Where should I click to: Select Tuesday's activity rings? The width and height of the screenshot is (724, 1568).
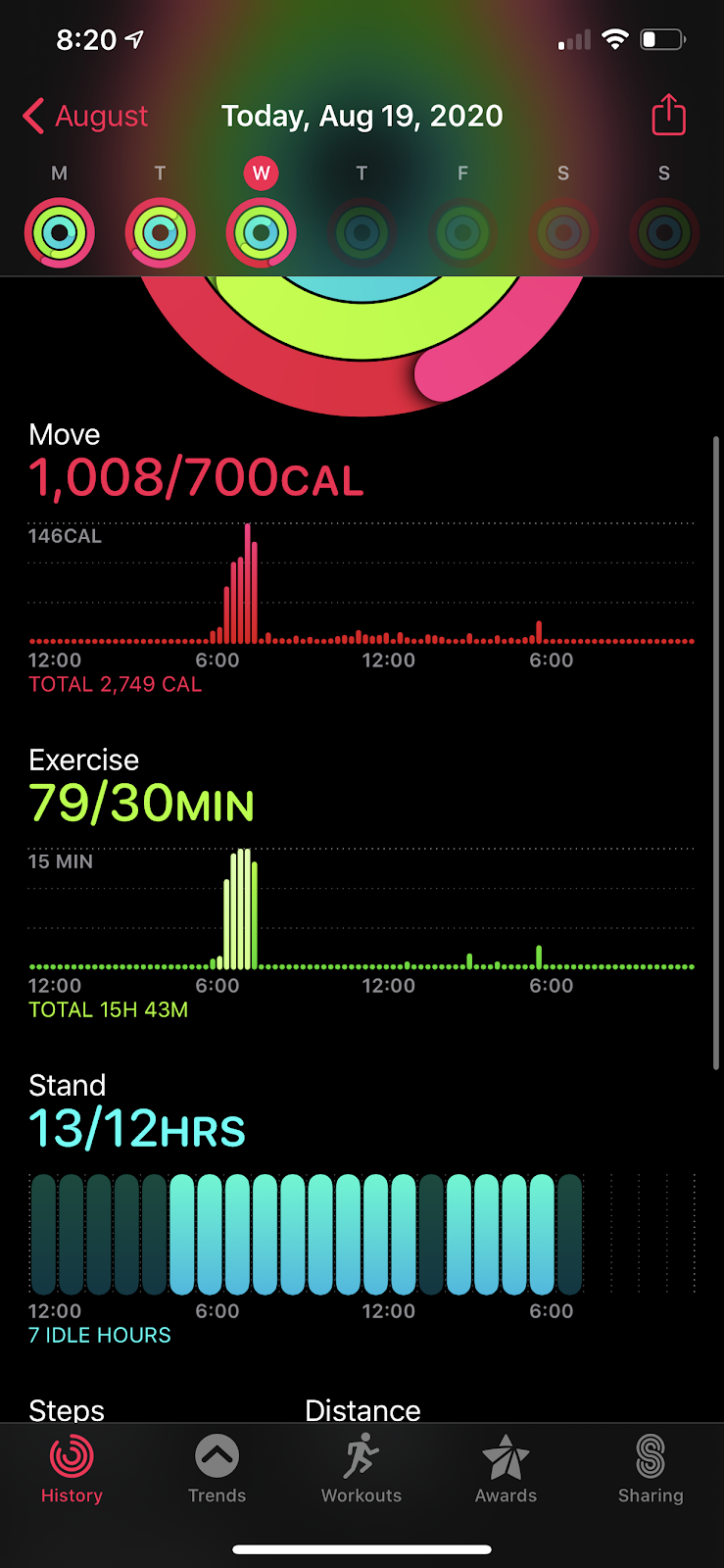pos(161,233)
